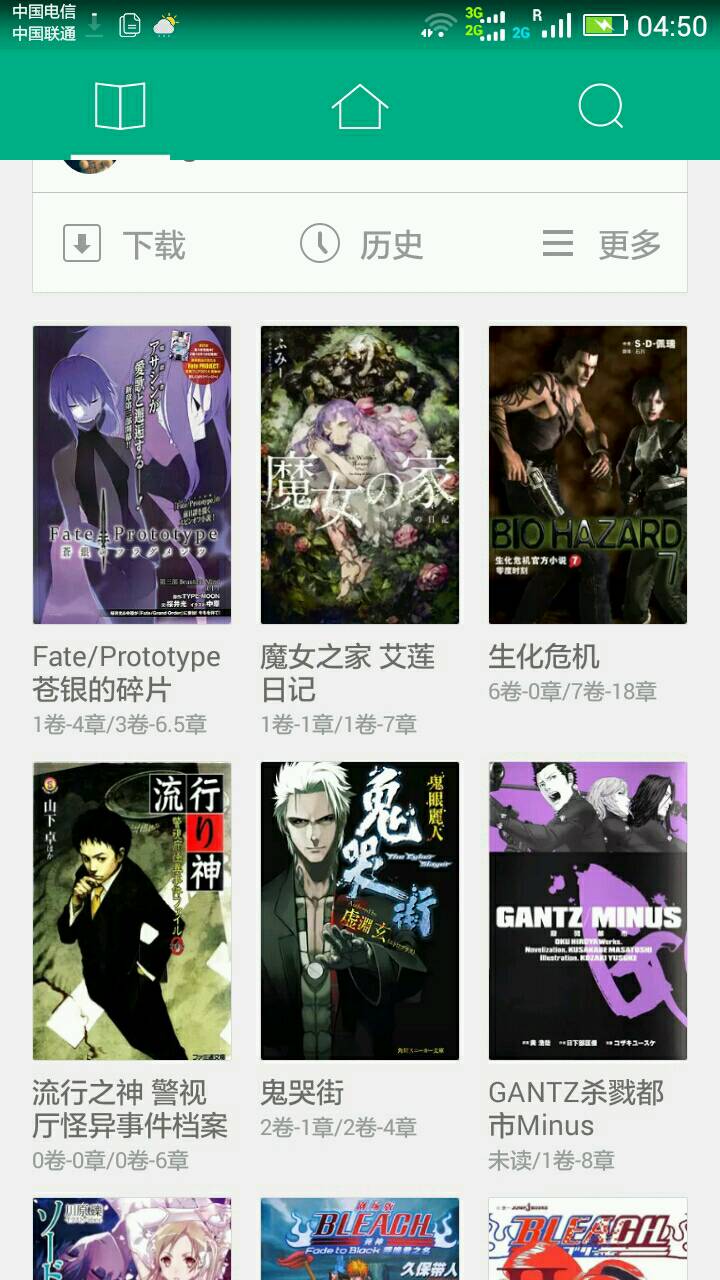The width and height of the screenshot is (720, 1280).
Task: Open 流行之神 警视厅怪异事件档案
Action: coord(132,911)
